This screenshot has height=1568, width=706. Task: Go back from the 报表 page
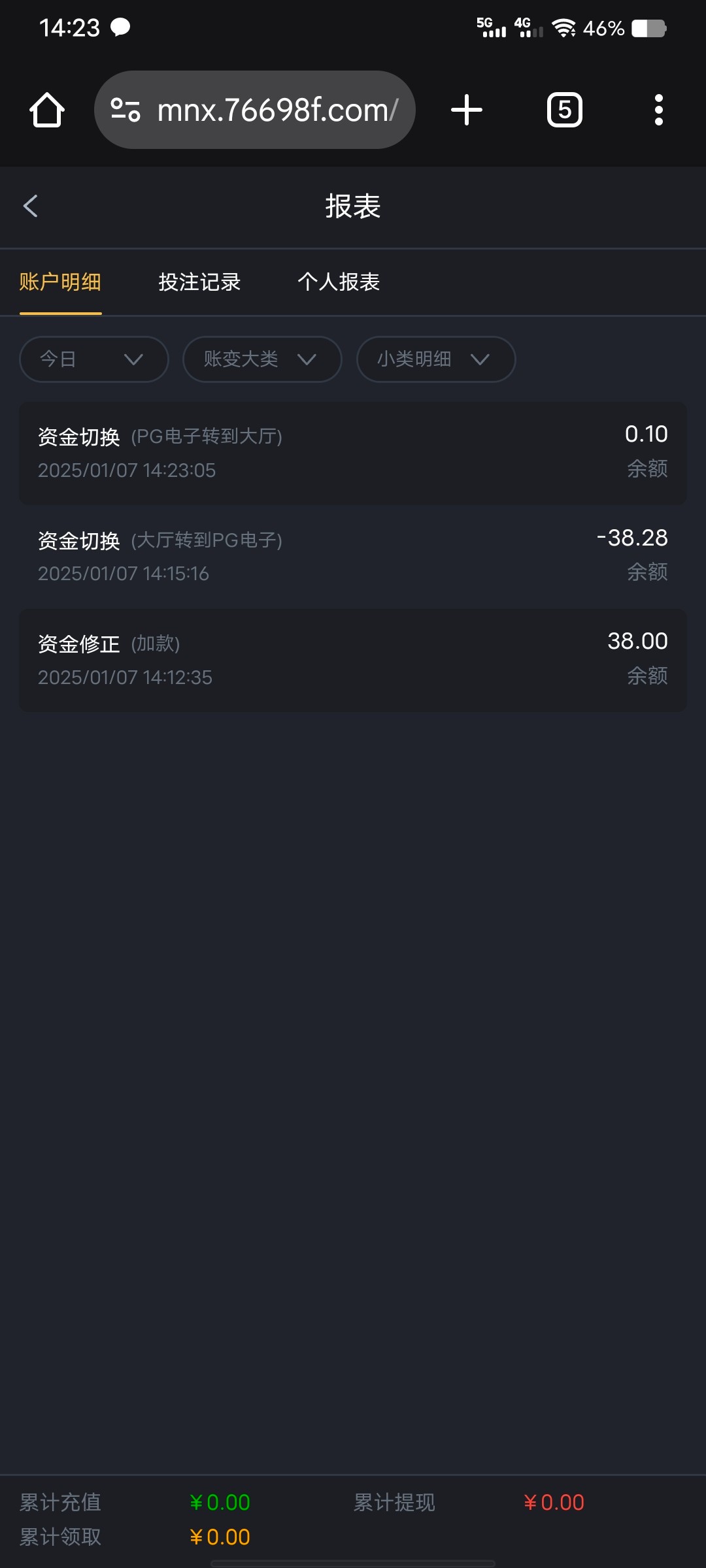pos(30,206)
